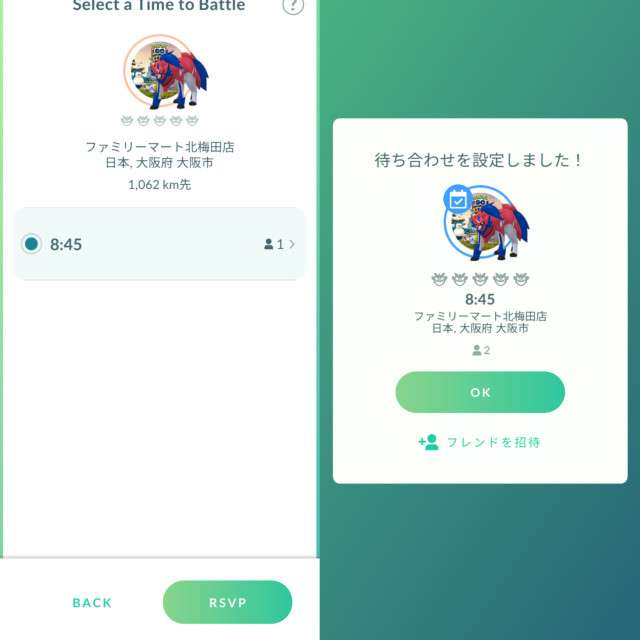The image size is (640, 640).
Task: Tap the BACK button
Action: 92,602
